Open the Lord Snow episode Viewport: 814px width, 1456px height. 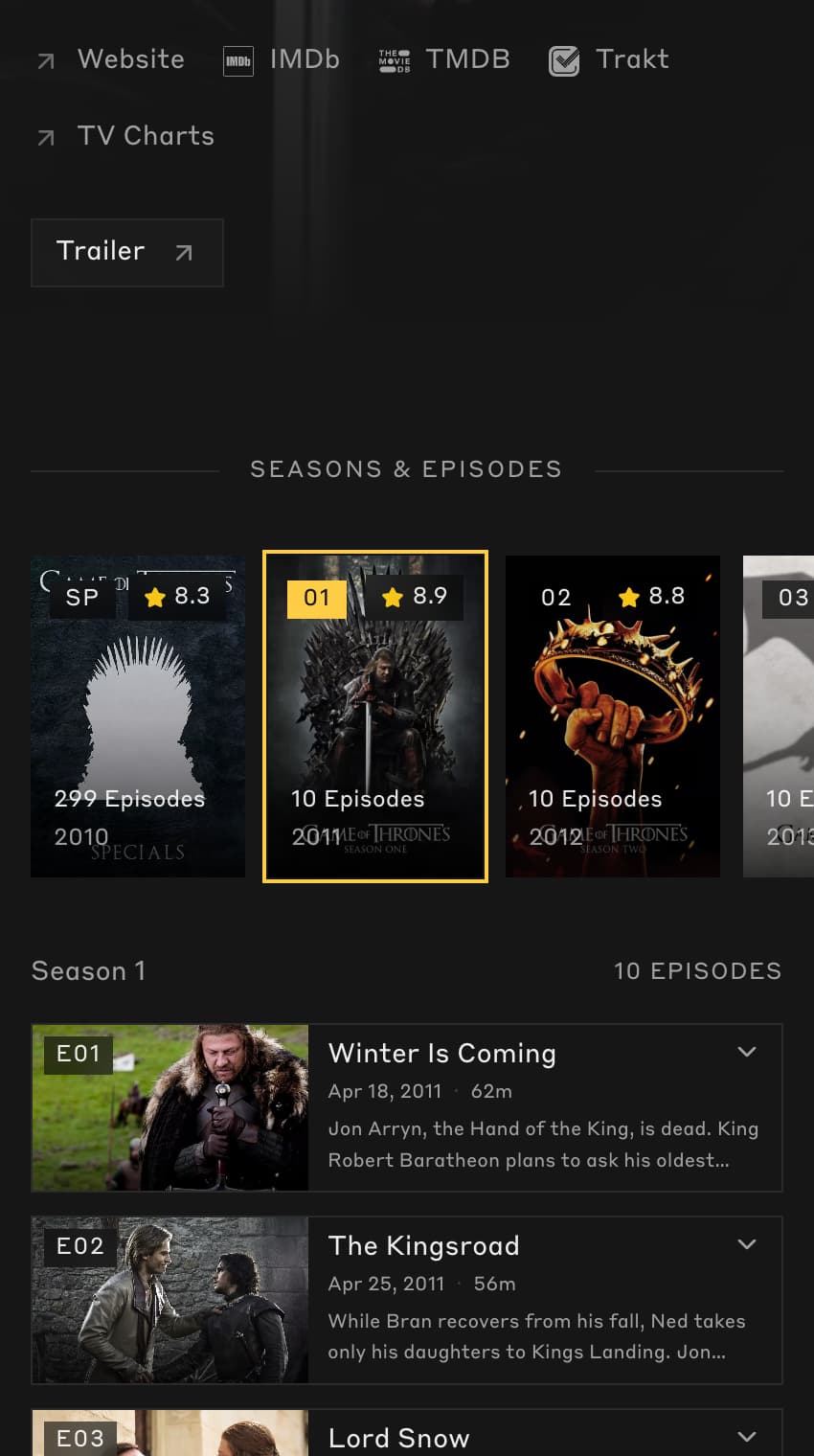(398, 1438)
